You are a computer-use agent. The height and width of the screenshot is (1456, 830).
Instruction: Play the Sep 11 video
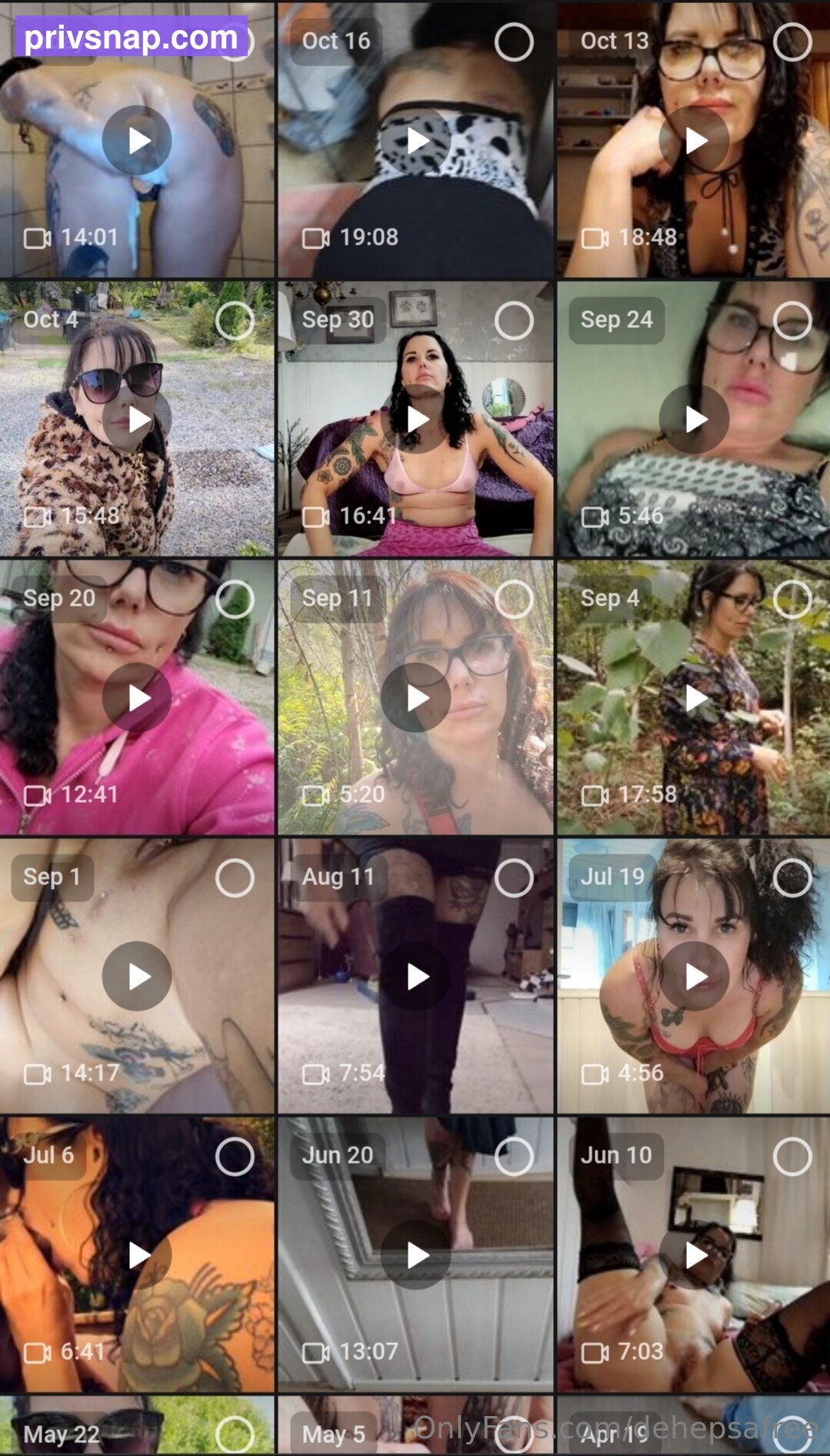[x=416, y=698]
